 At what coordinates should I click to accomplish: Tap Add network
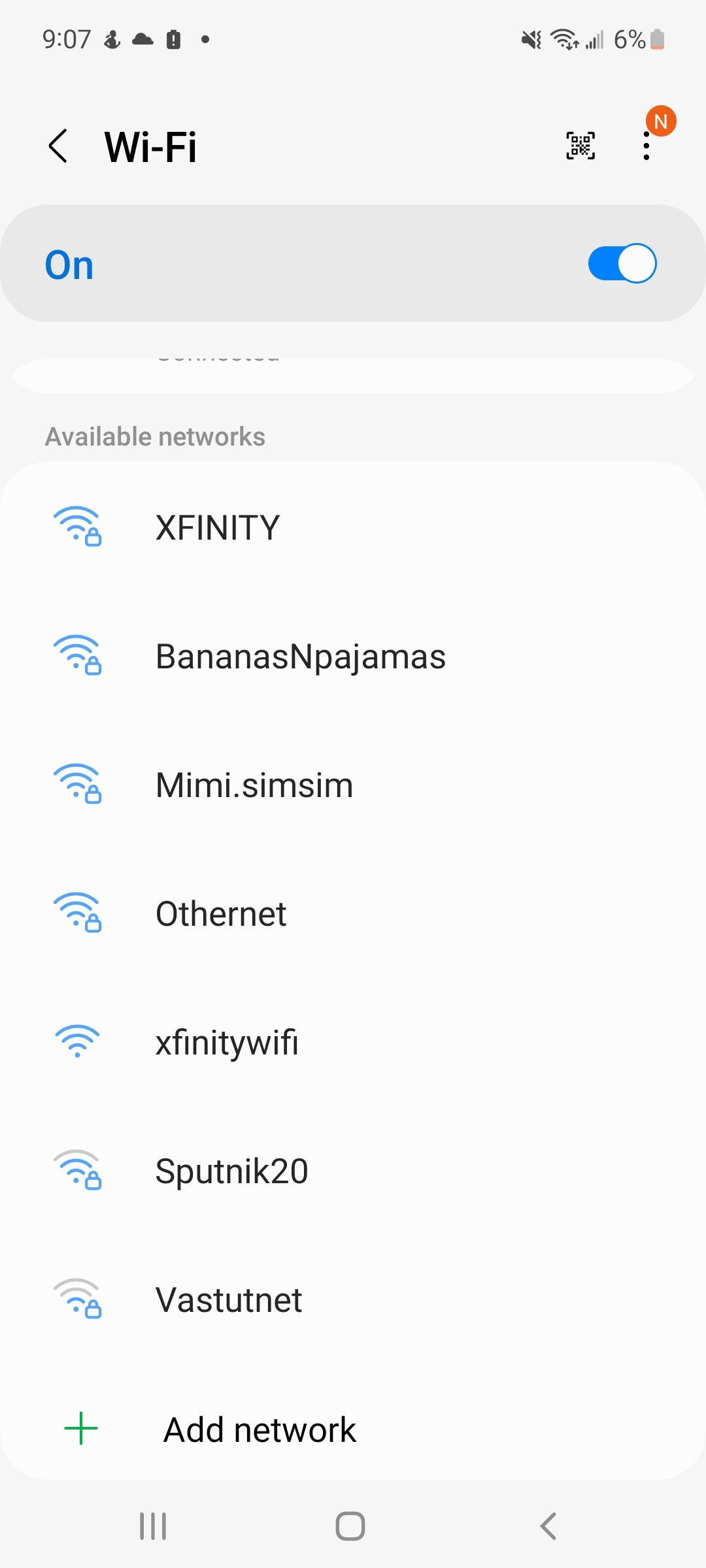[x=353, y=1429]
